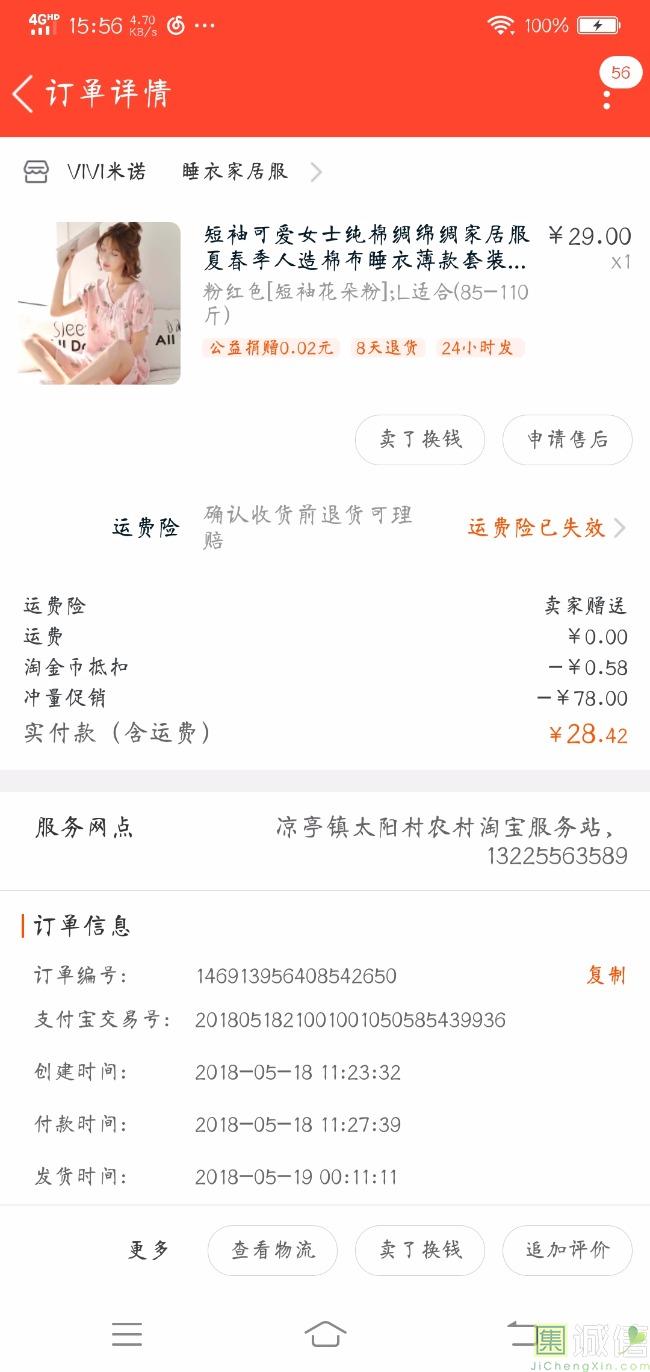Open the three-dot overflow menu

coord(607,99)
